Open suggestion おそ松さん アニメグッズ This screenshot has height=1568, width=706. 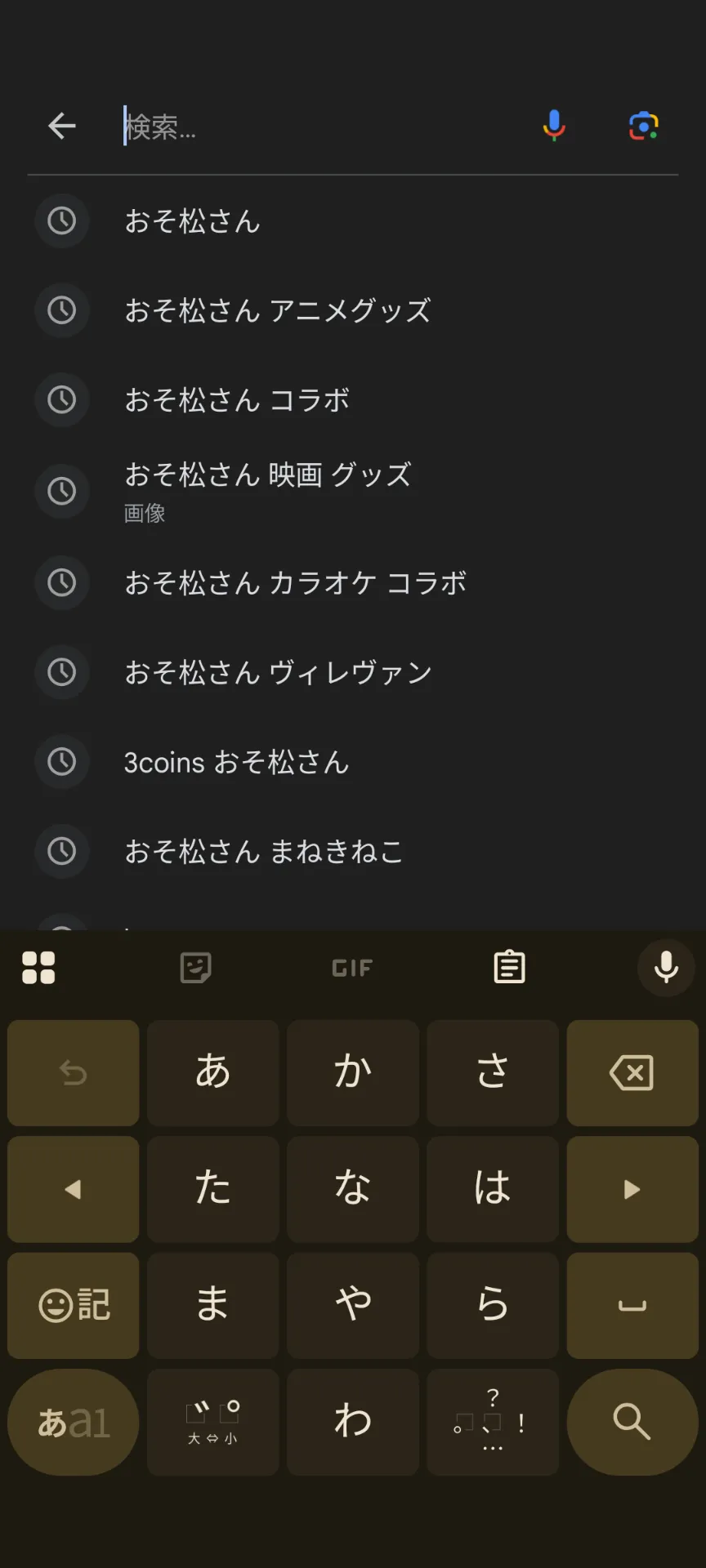pyautogui.click(x=353, y=310)
